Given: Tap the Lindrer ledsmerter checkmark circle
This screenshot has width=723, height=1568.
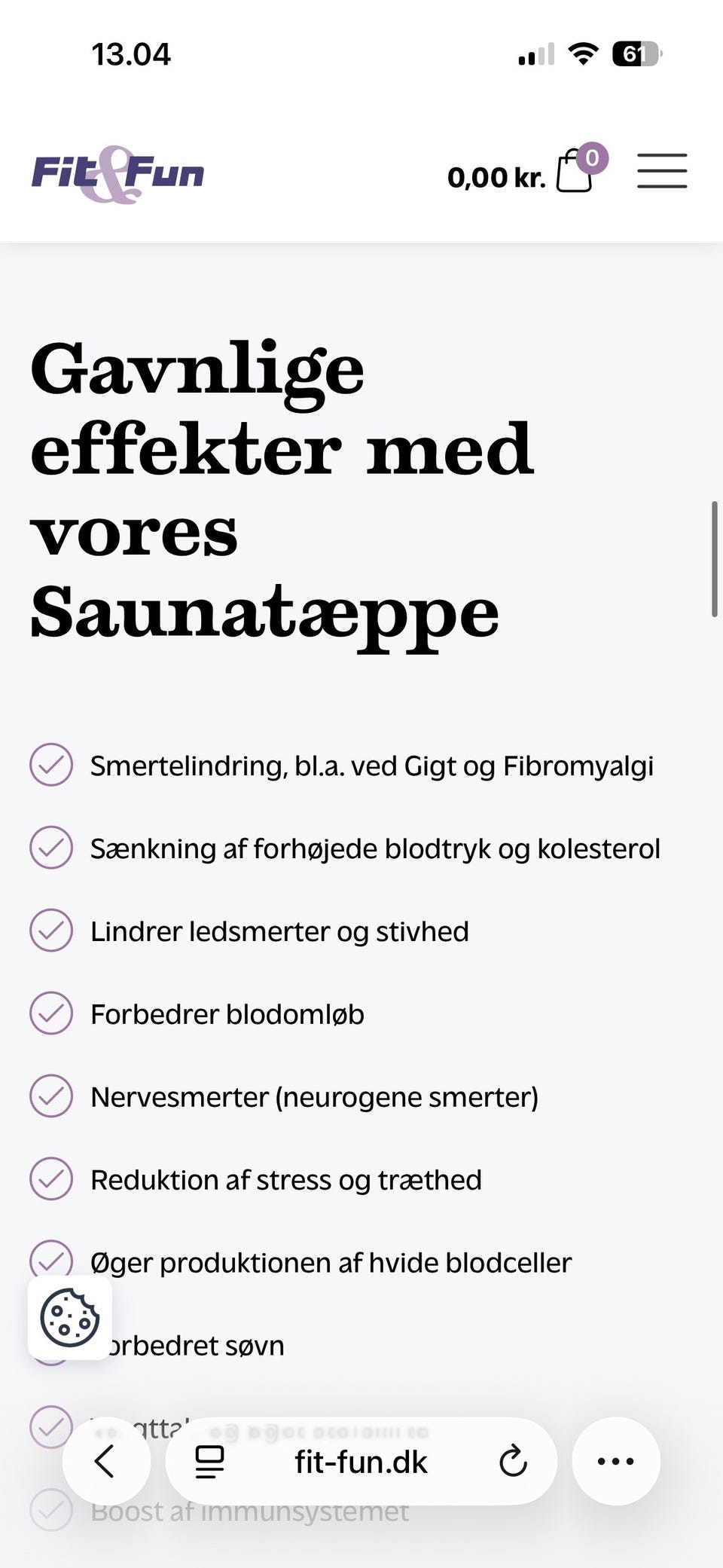Looking at the screenshot, I should (x=50, y=931).
